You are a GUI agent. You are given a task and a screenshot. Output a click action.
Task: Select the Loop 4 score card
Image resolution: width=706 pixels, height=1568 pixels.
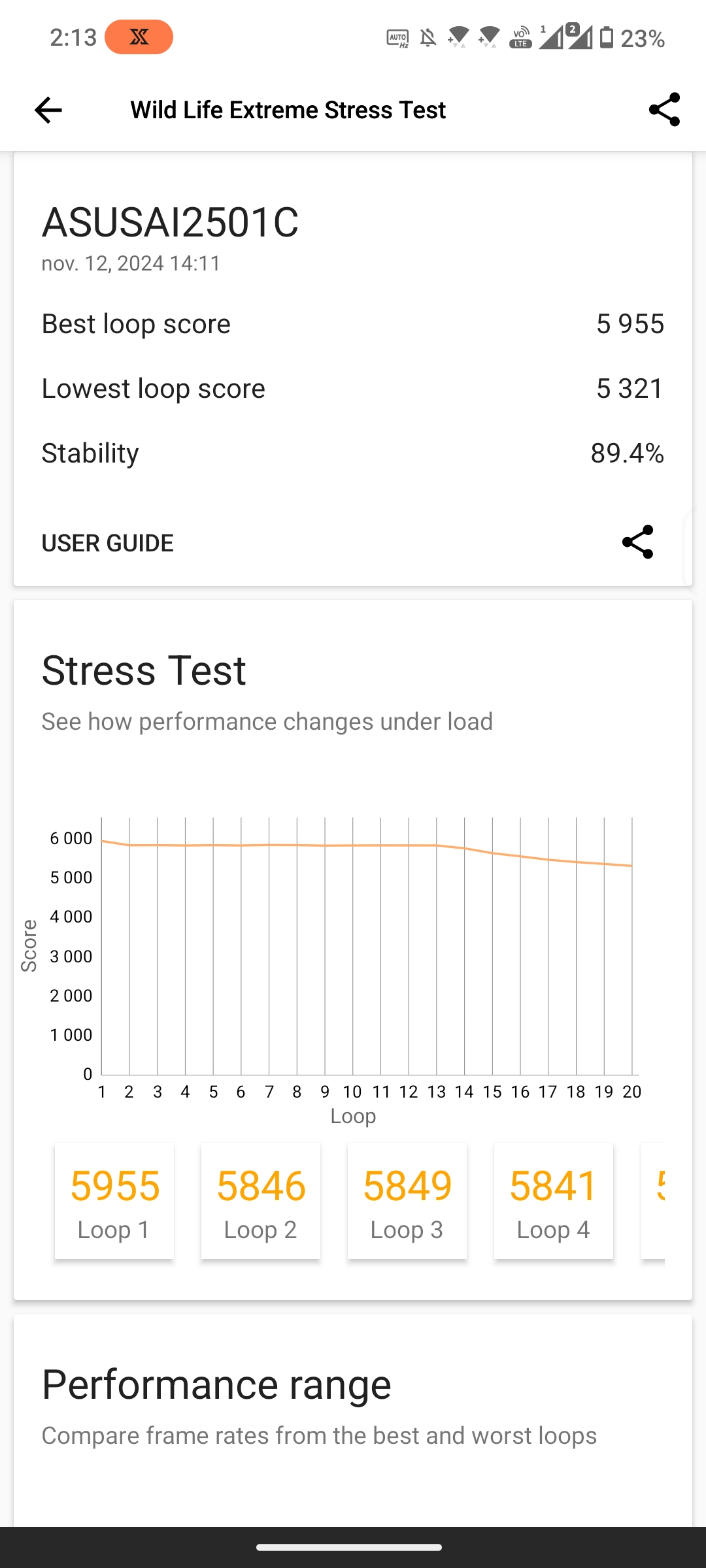click(x=554, y=1201)
